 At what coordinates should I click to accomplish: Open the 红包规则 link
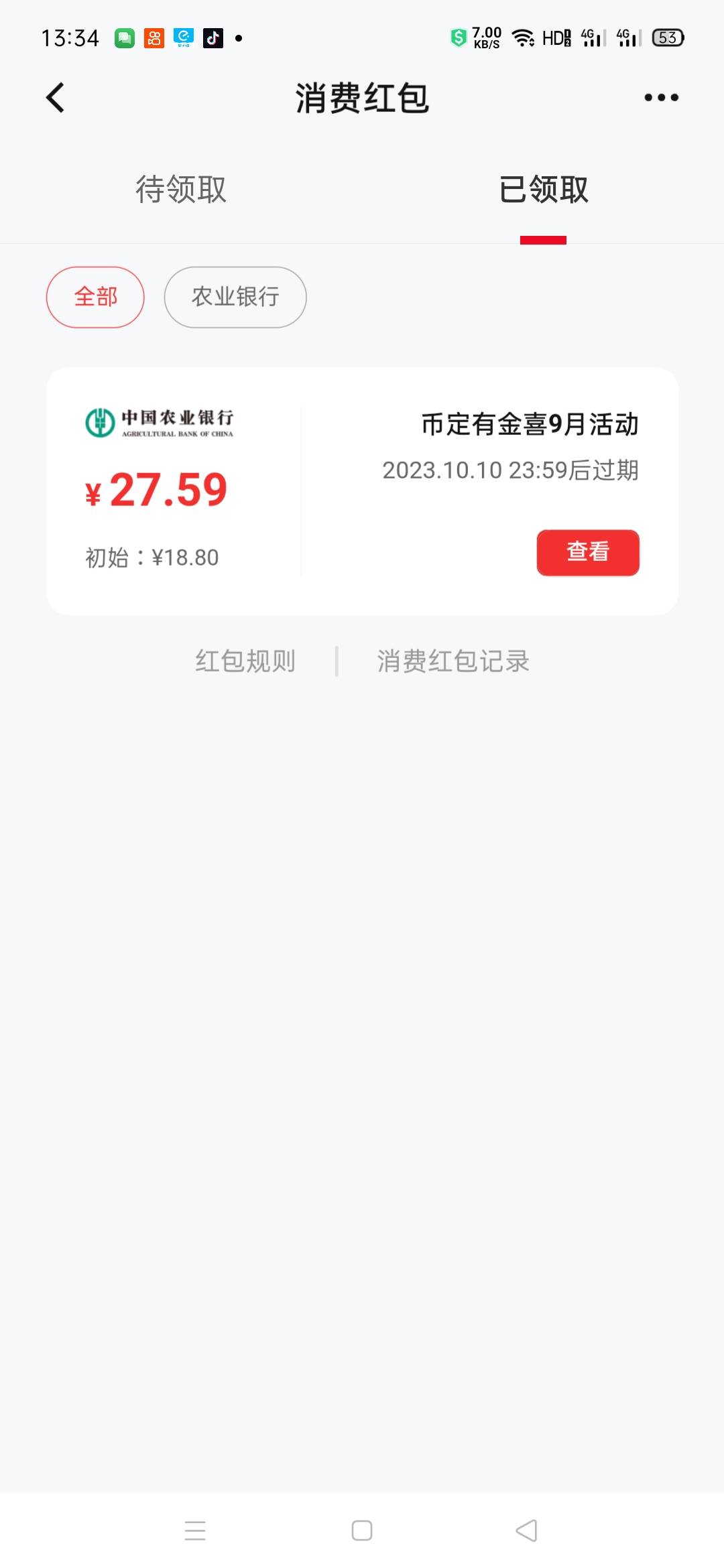[245, 661]
